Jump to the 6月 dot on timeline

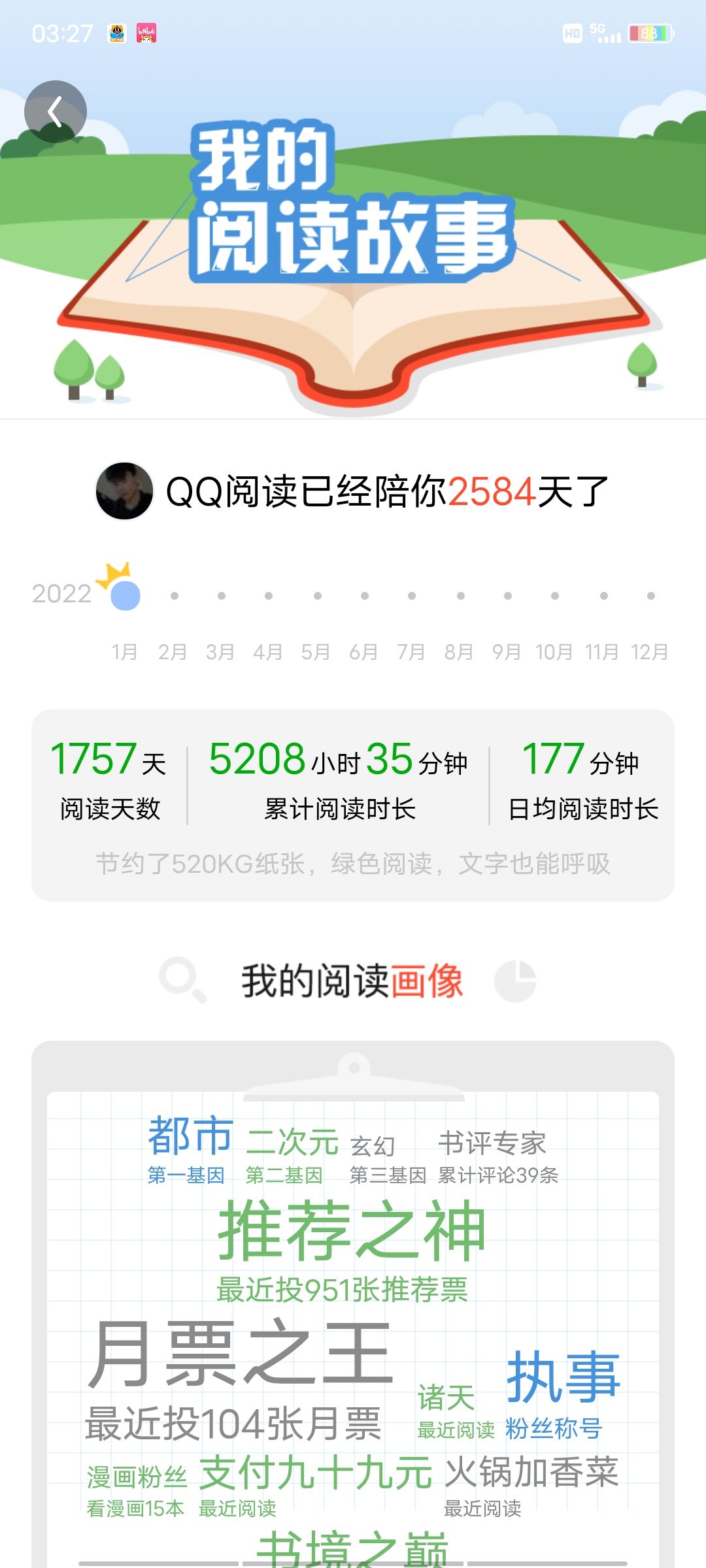pos(365,596)
